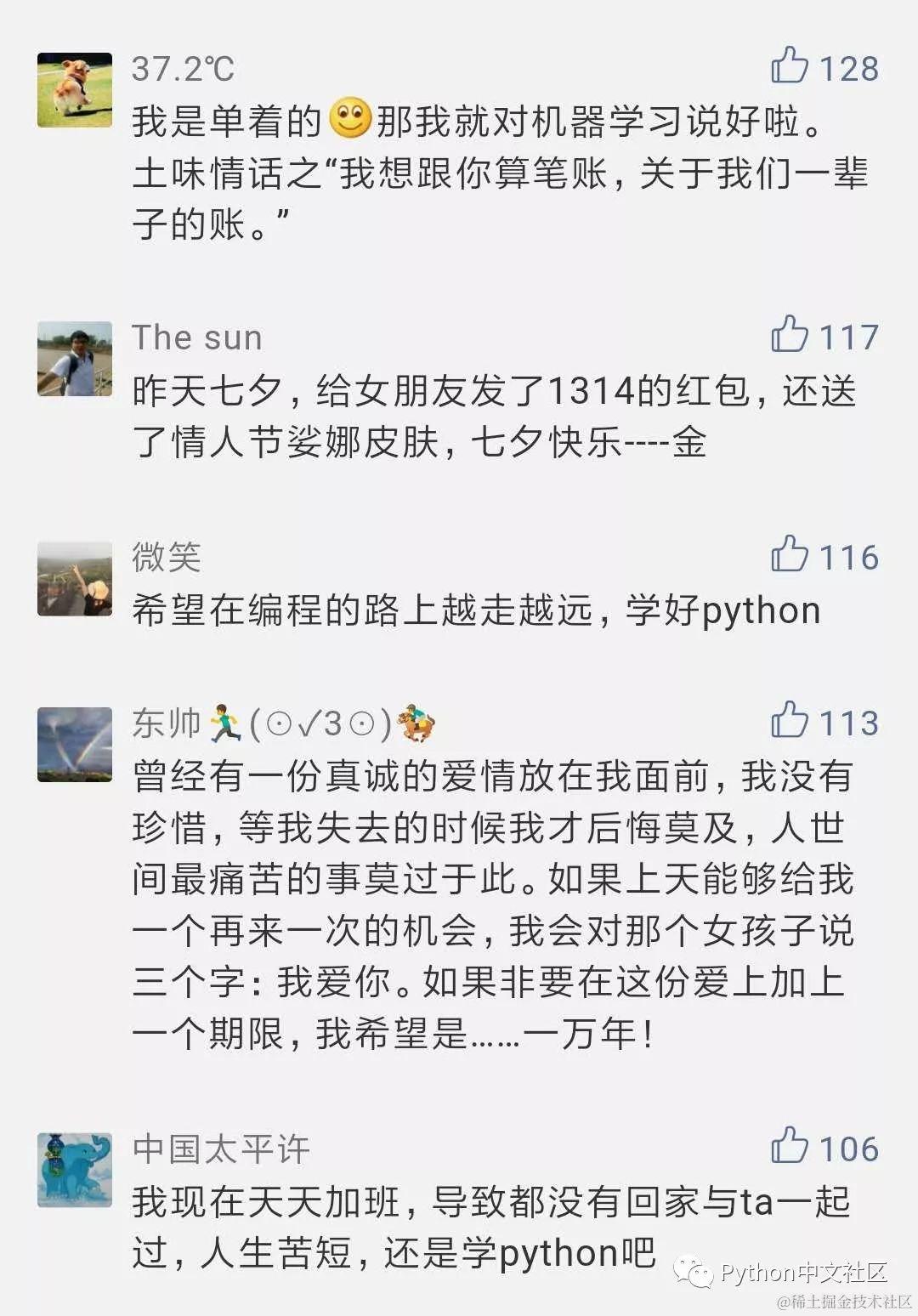918x1316 pixels.
Task: Open The sun's profile picture
Action: click(75, 359)
